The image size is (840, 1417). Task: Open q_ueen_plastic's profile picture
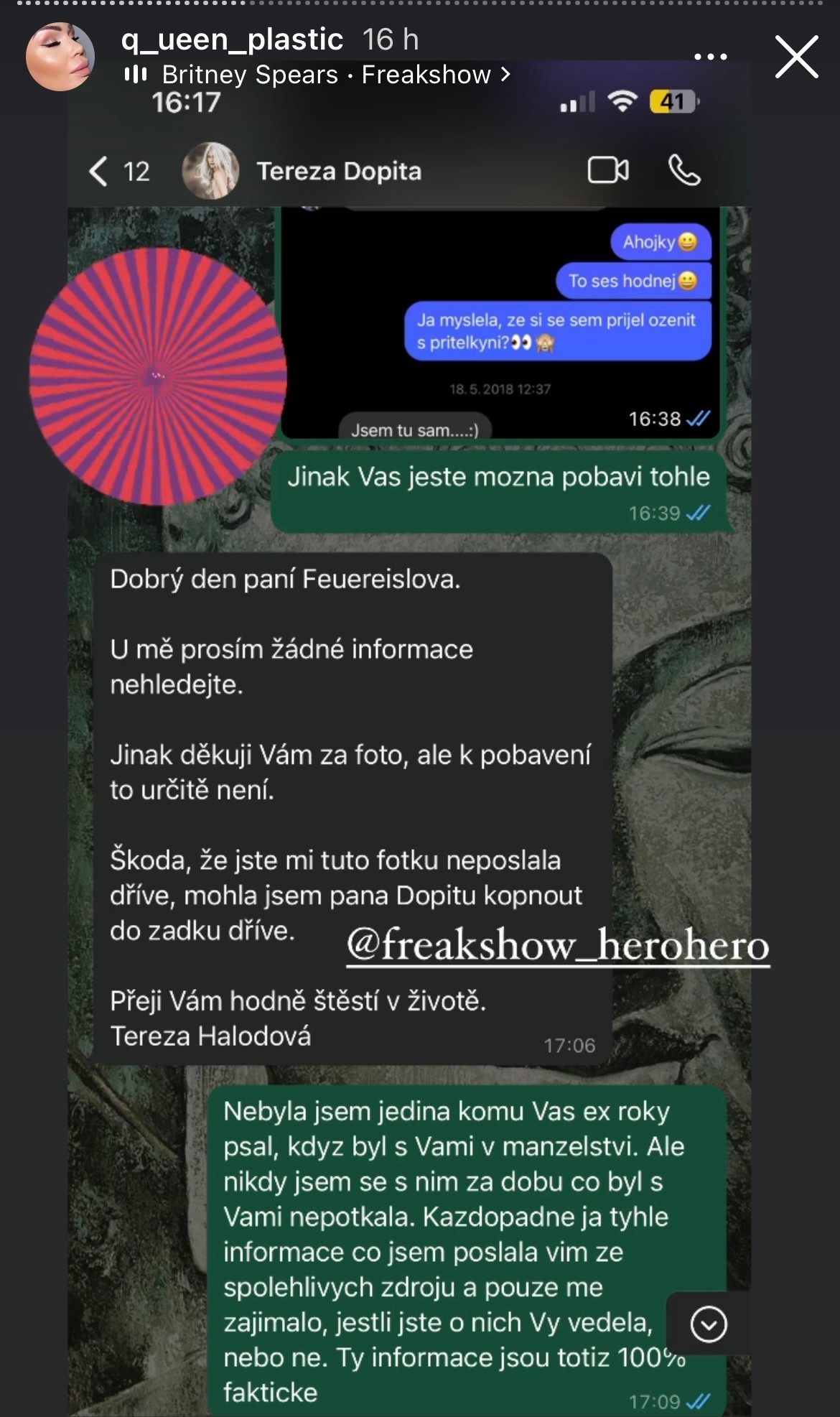coord(60,57)
